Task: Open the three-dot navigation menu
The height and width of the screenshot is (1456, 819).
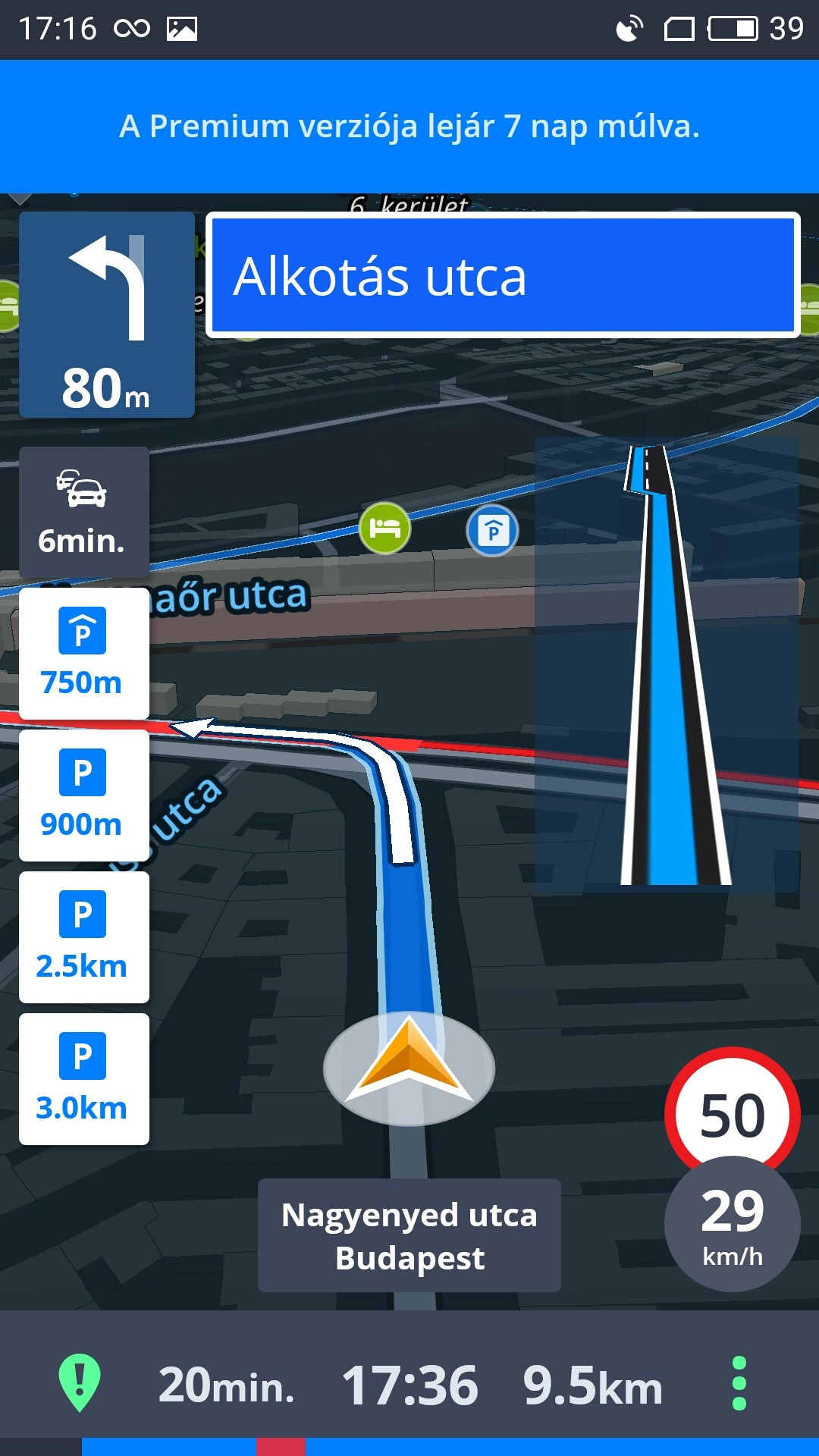Action: tap(739, 1384)
